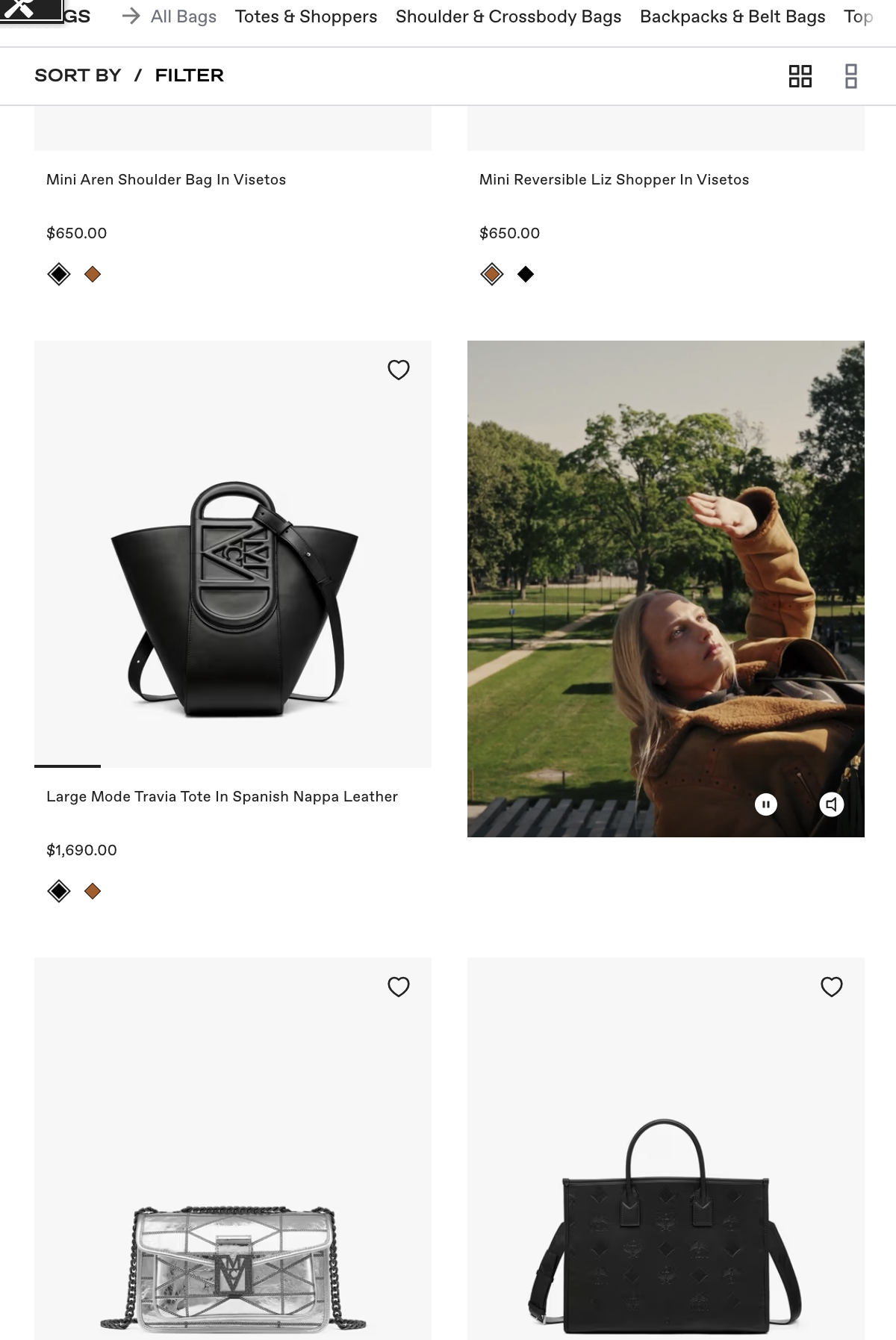Choose brown swatch for Mini Aren Shoulder Bag
Image resolution: width=896 pixels, height=1340 pixels.
tap(93, 274)
